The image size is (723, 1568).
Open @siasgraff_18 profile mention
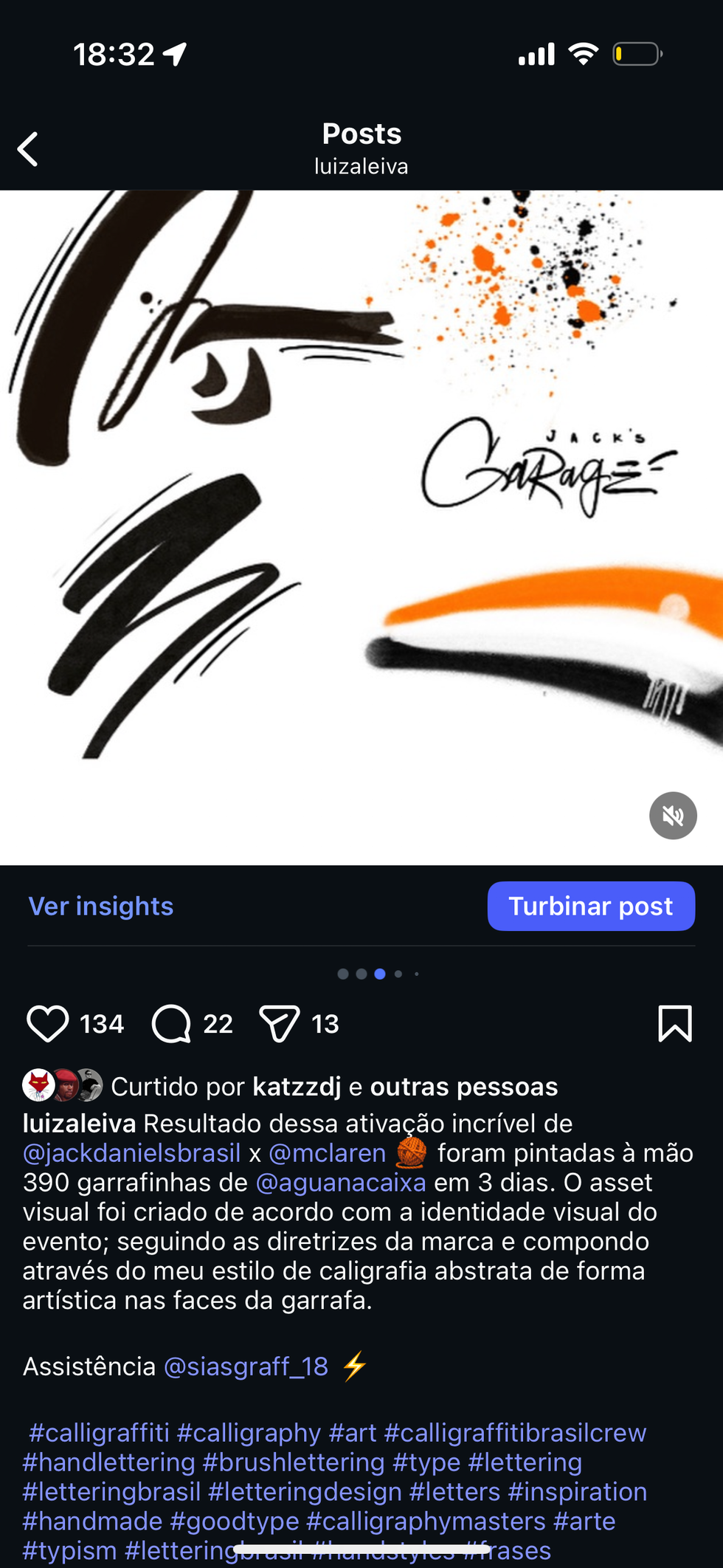click(x=246, y=1366)
